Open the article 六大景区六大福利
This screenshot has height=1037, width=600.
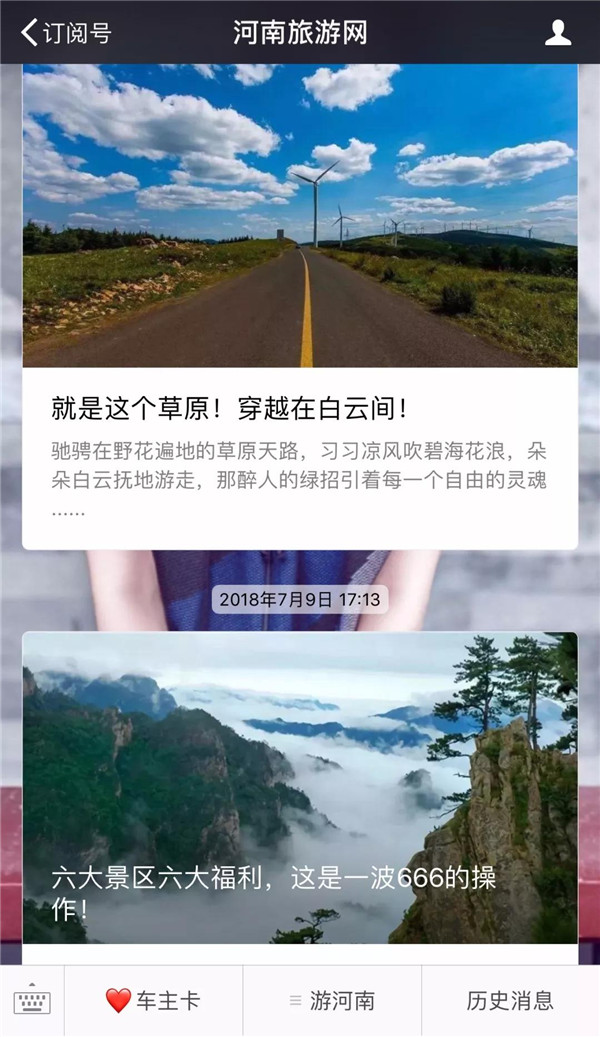pos(300,790)
